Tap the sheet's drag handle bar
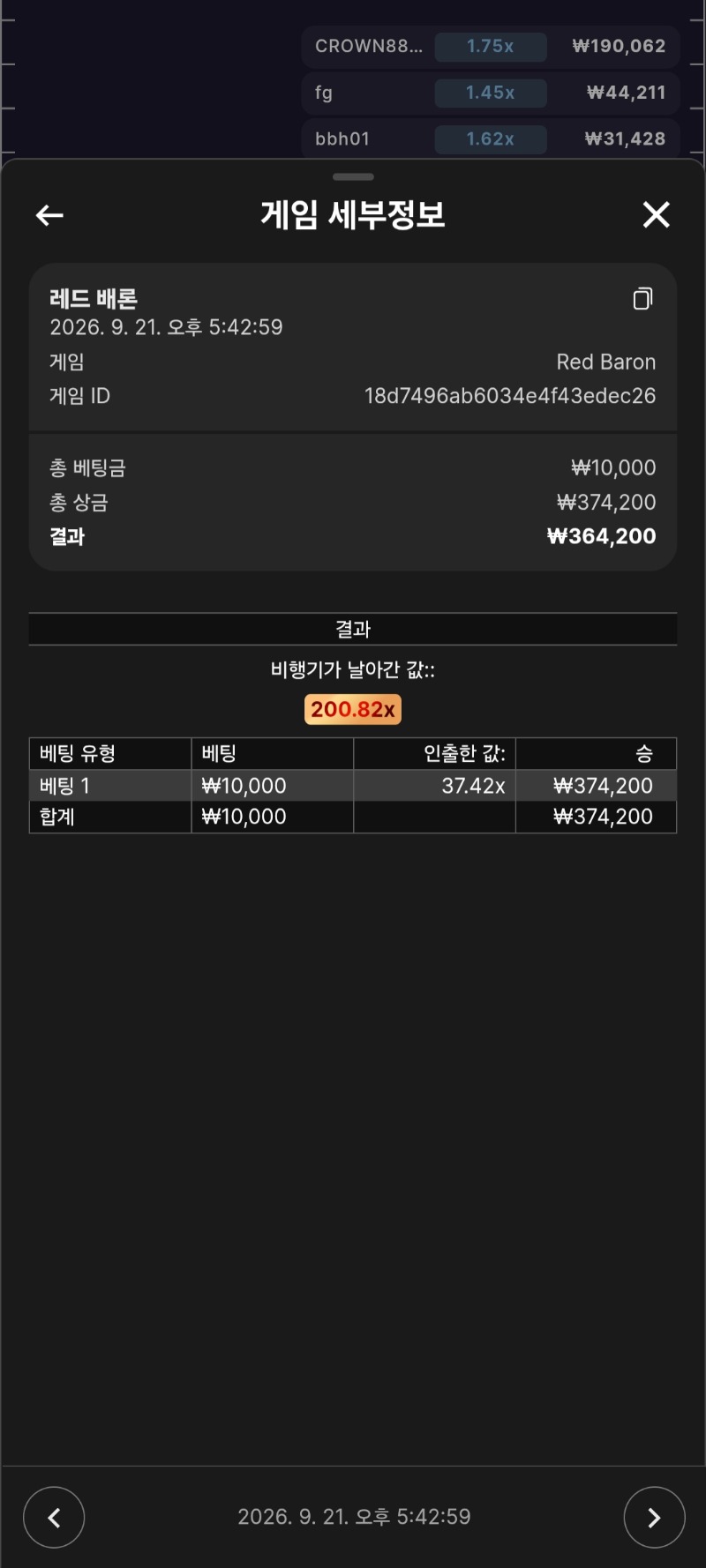 [353, 177]
